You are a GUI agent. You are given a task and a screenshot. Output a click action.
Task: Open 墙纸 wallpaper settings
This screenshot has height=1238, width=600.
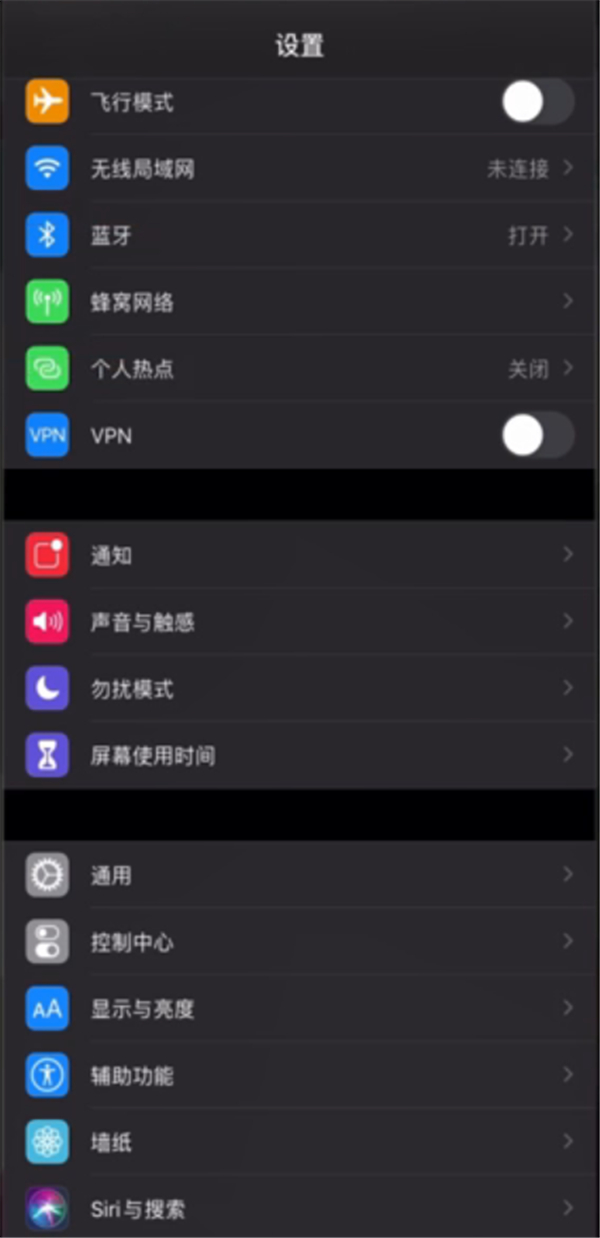[x=300, y=1142]
